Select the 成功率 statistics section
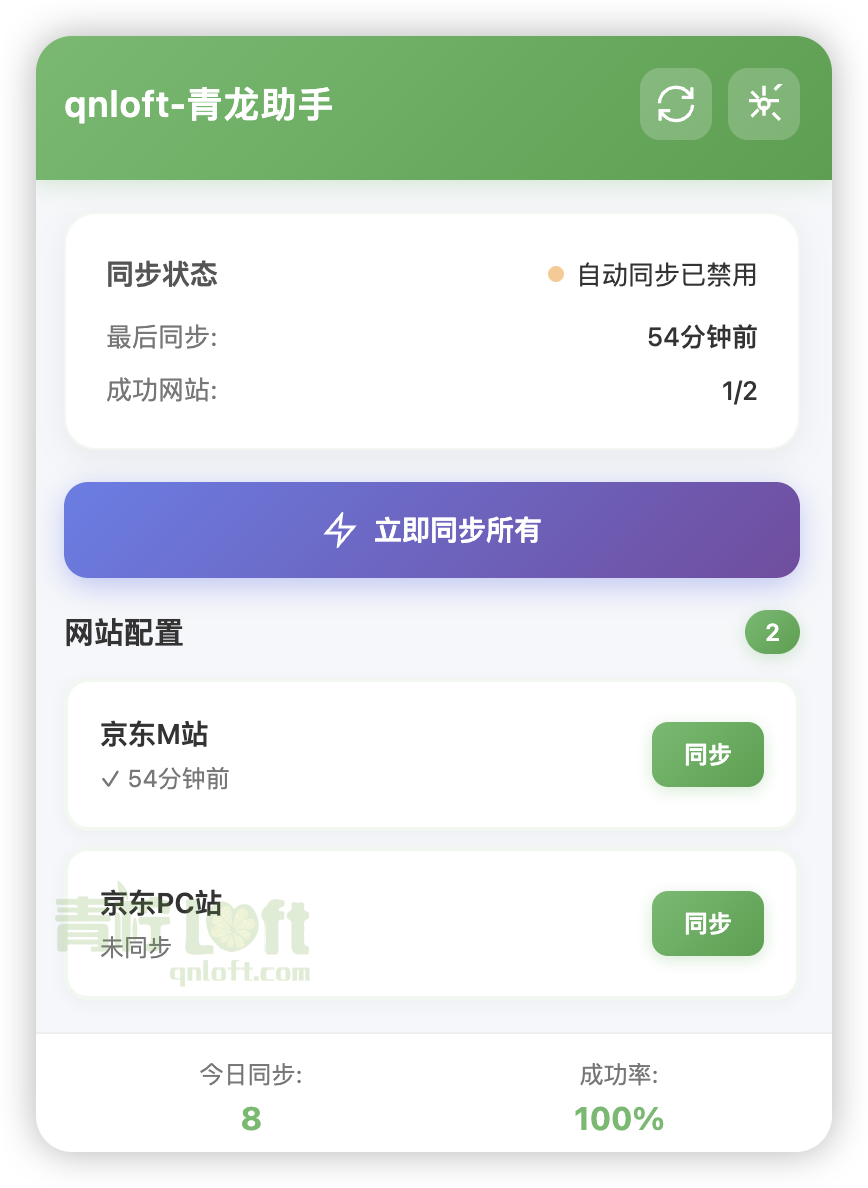The image size is (868, 1188). point(619,1096)
